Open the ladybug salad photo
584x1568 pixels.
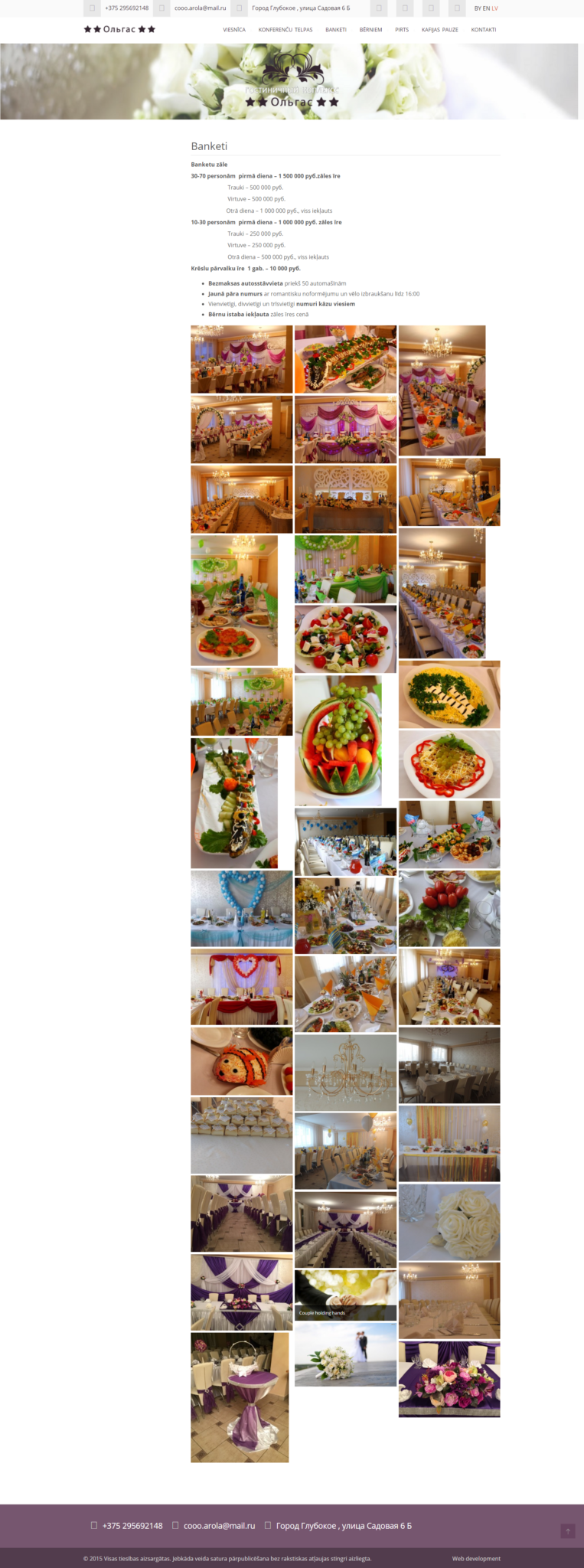241,1060
